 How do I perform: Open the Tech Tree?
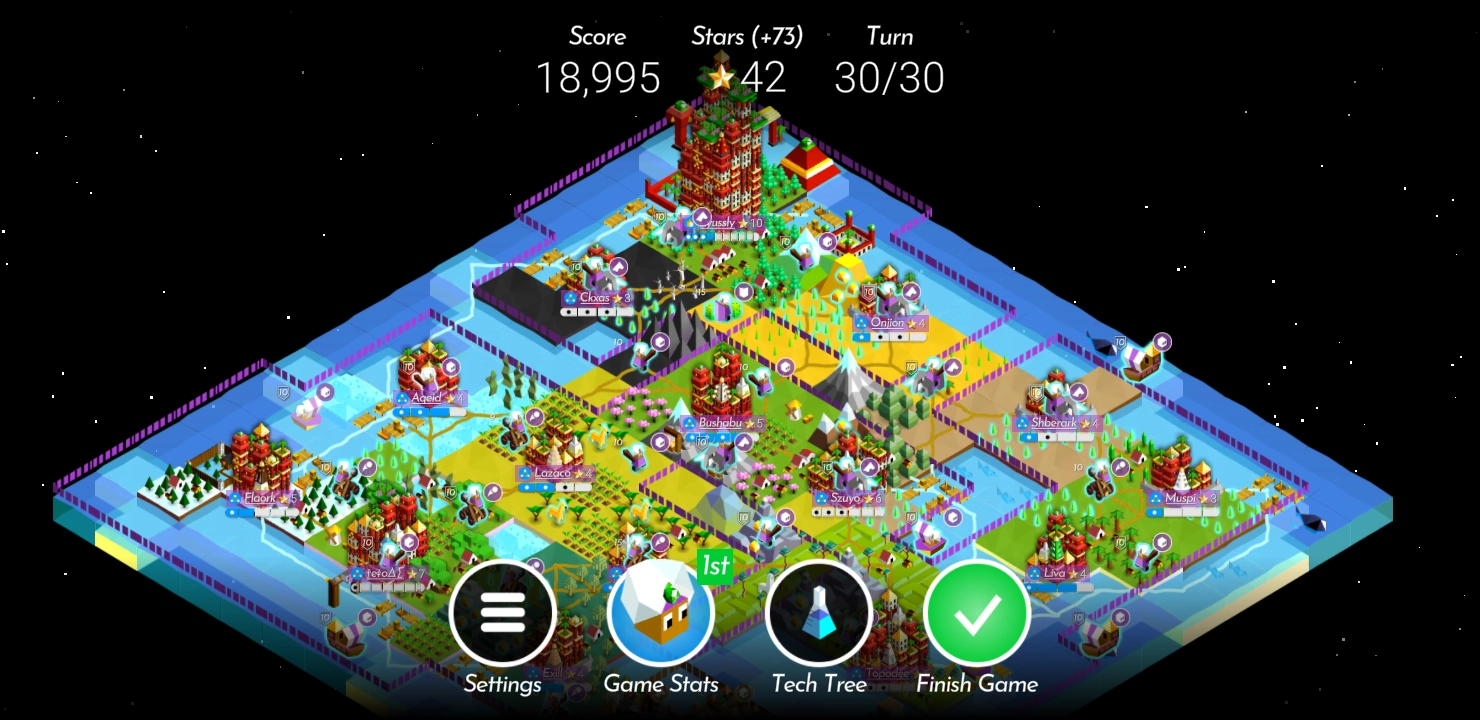tap(818, 613)
